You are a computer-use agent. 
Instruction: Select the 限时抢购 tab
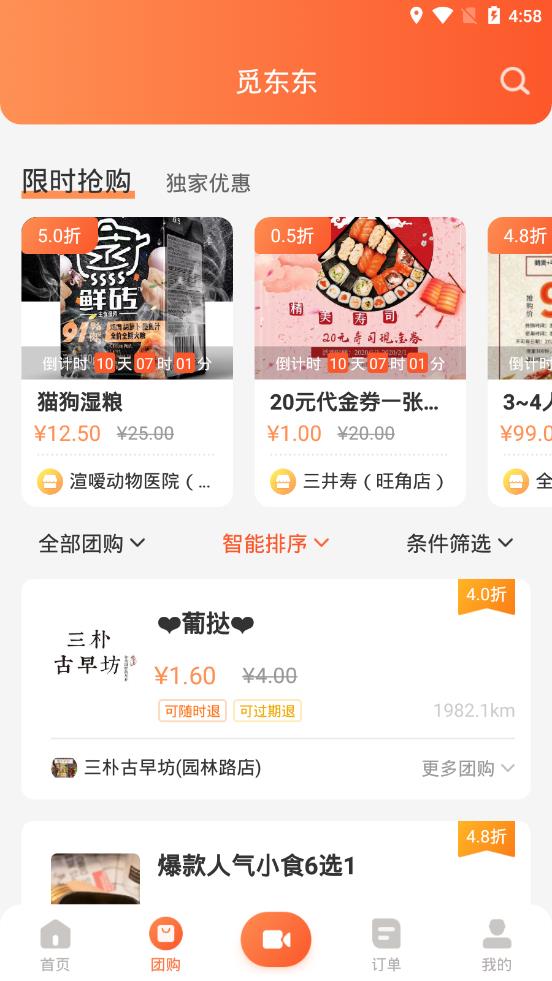pyautogui.click(x=78, y=182)
